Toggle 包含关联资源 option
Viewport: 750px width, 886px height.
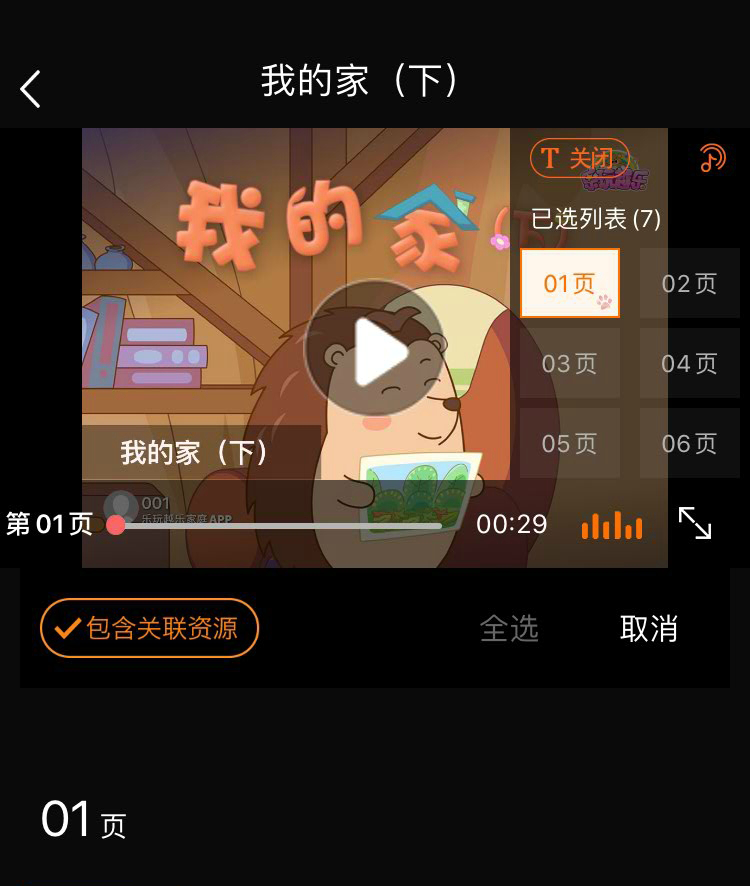149,628
